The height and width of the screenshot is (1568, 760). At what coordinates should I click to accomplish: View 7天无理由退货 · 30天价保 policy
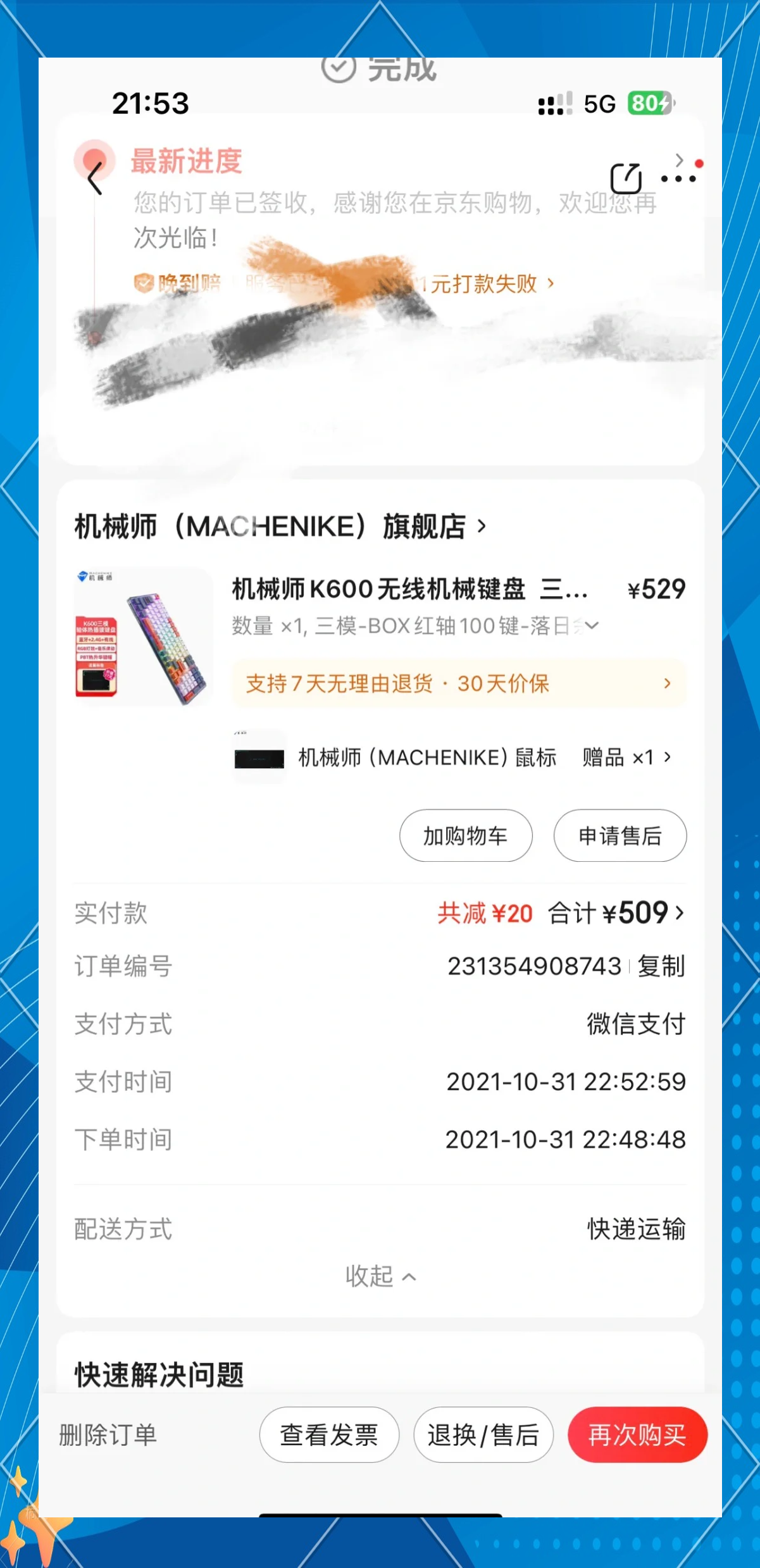(458, 683)
